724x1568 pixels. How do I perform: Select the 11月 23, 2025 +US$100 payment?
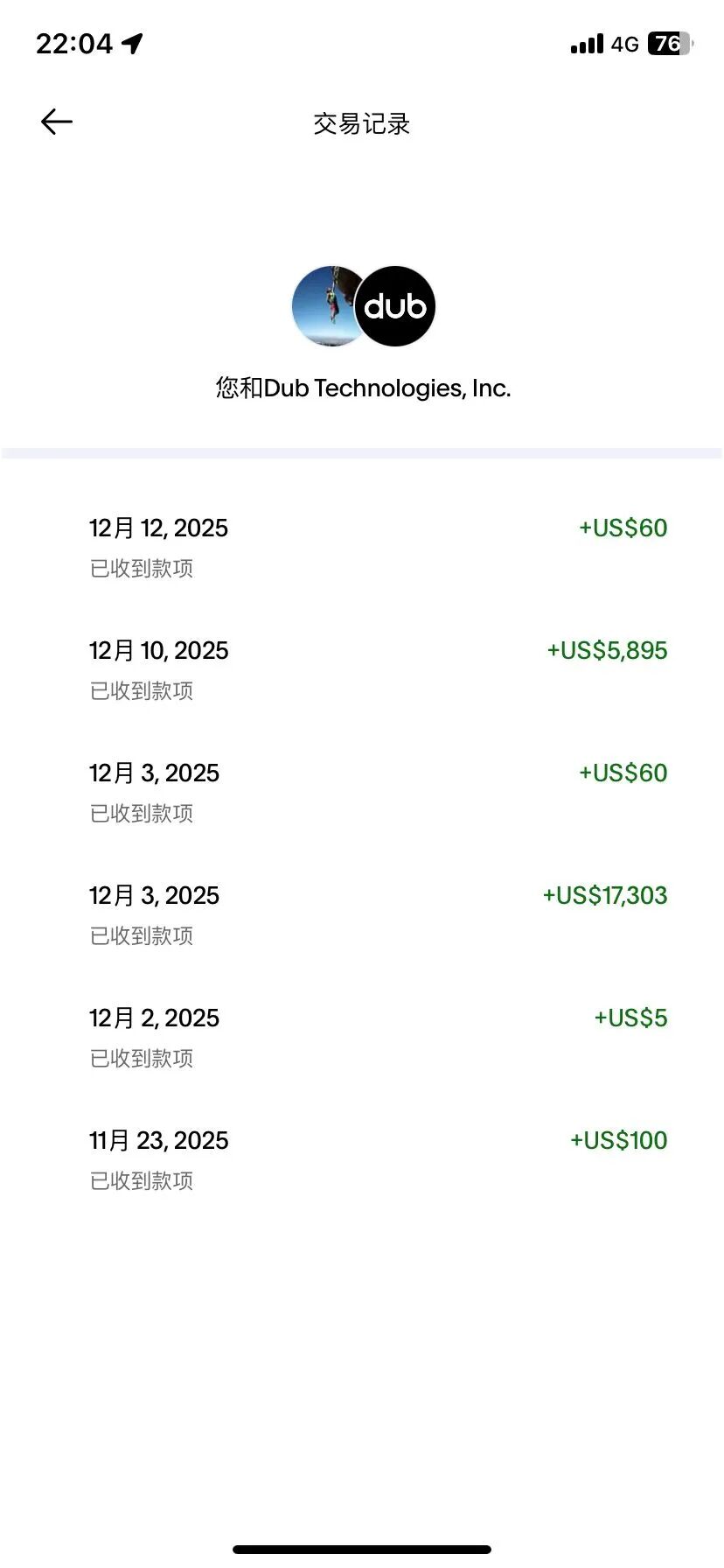click(x=362, y=1159)
